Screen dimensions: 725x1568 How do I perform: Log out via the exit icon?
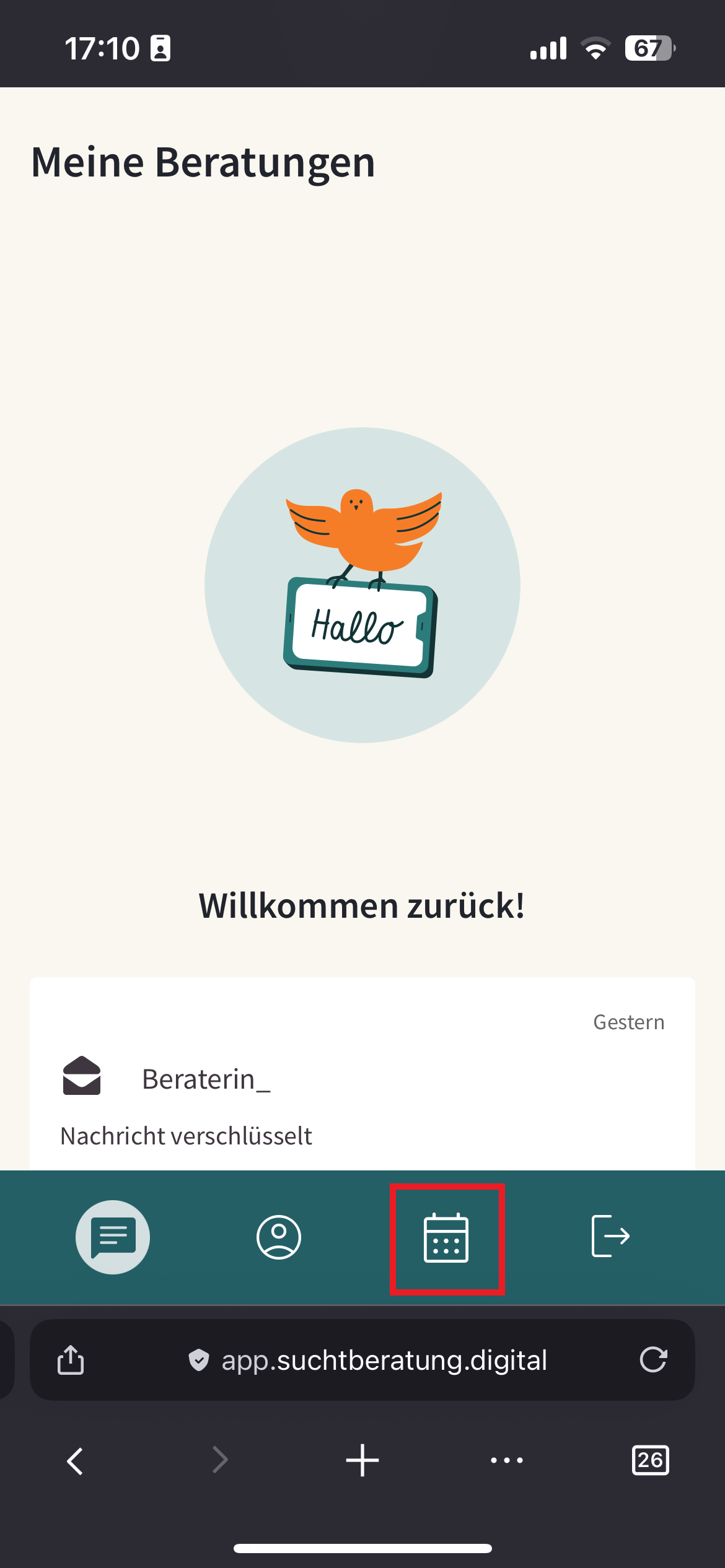pyautogui.click(x=610, y=1235)
